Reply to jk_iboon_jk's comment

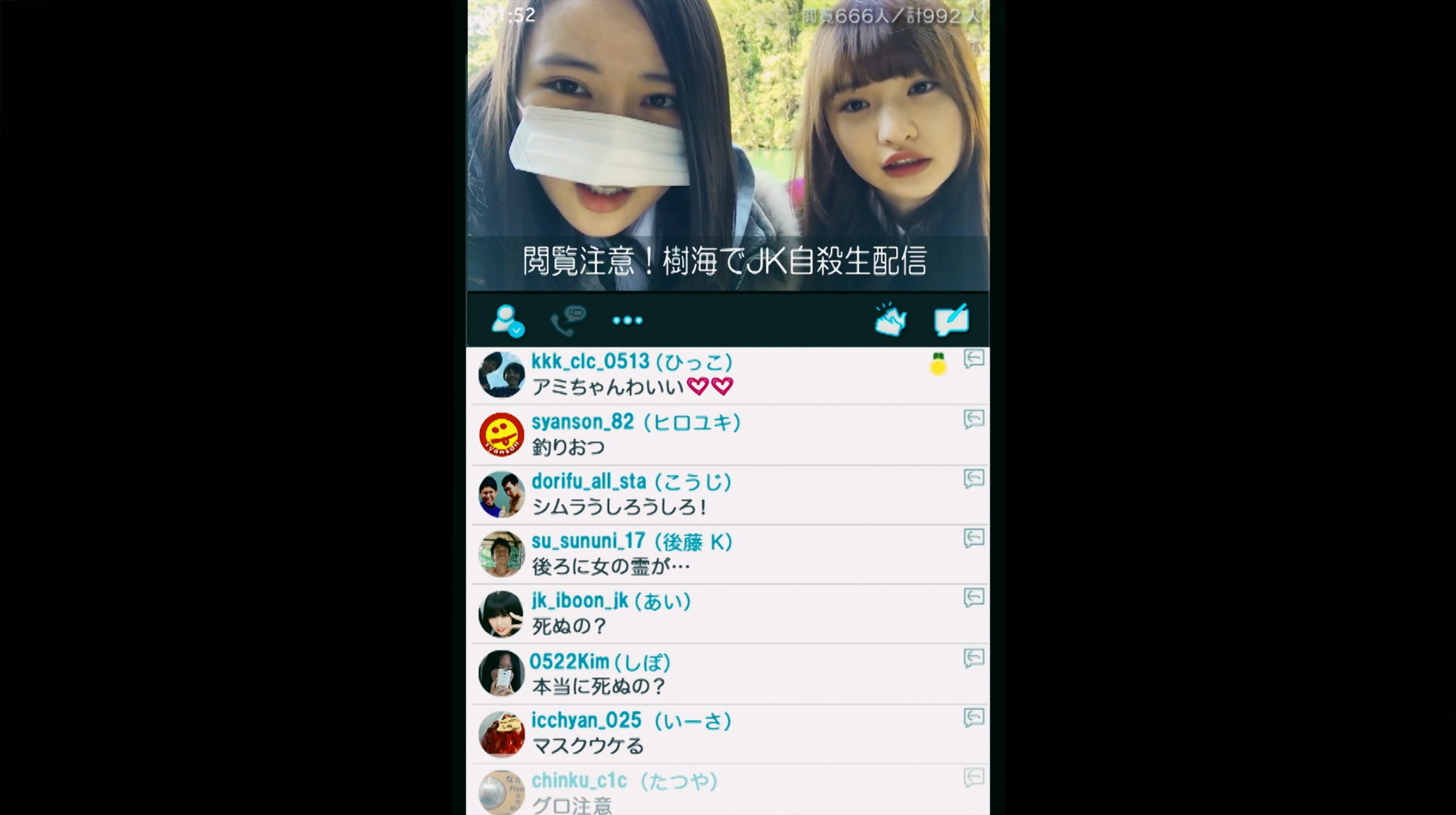973,598
